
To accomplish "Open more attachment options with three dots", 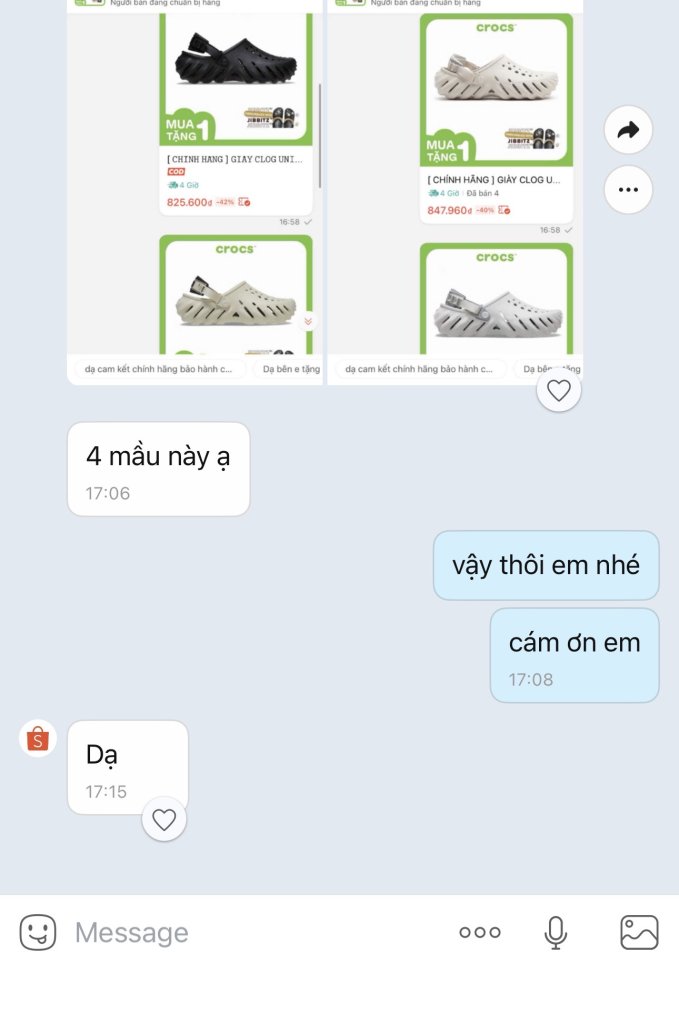I will (x=480, y=932).
